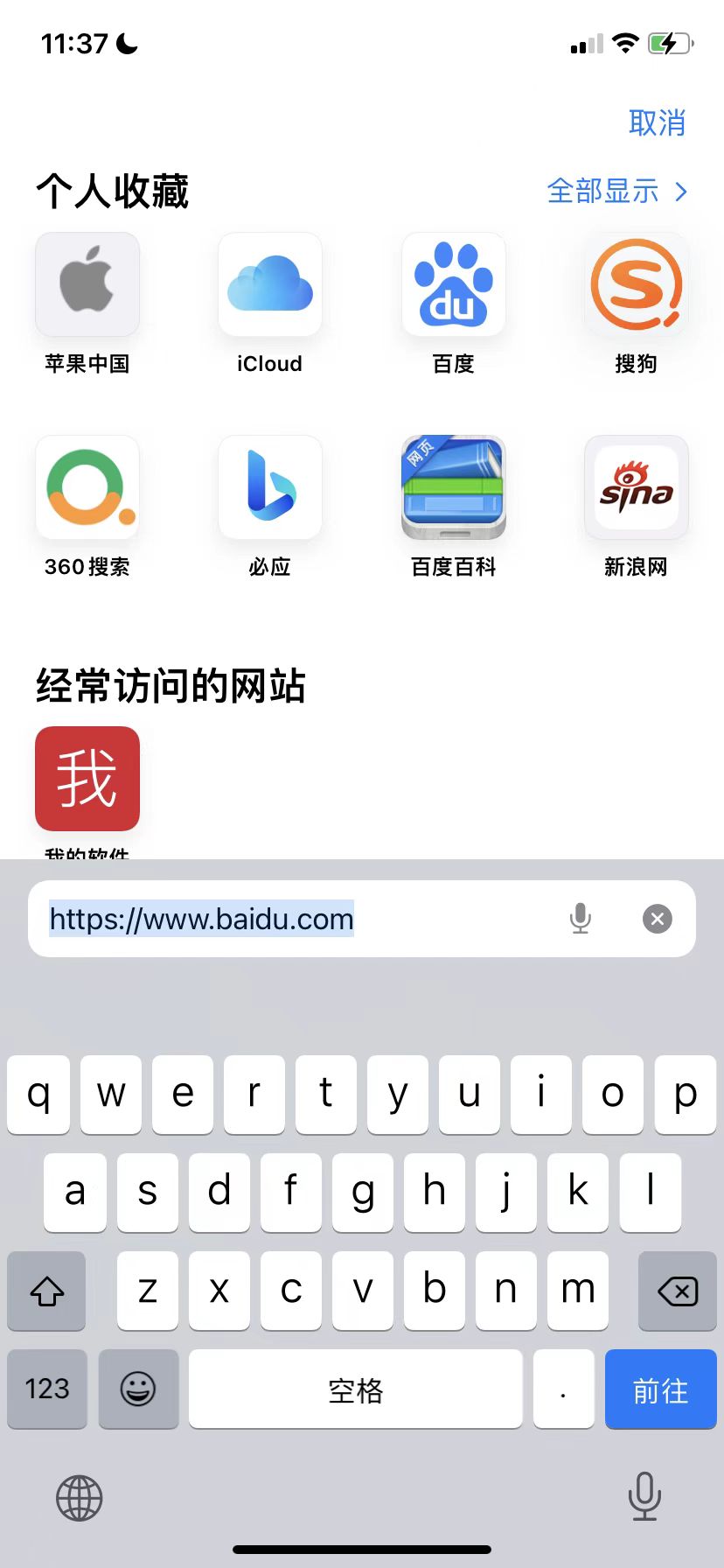Tap 取消 to cancel URL editing
Image resolution: width=724 pixels, height=1568 pixels.
point(657,123)
